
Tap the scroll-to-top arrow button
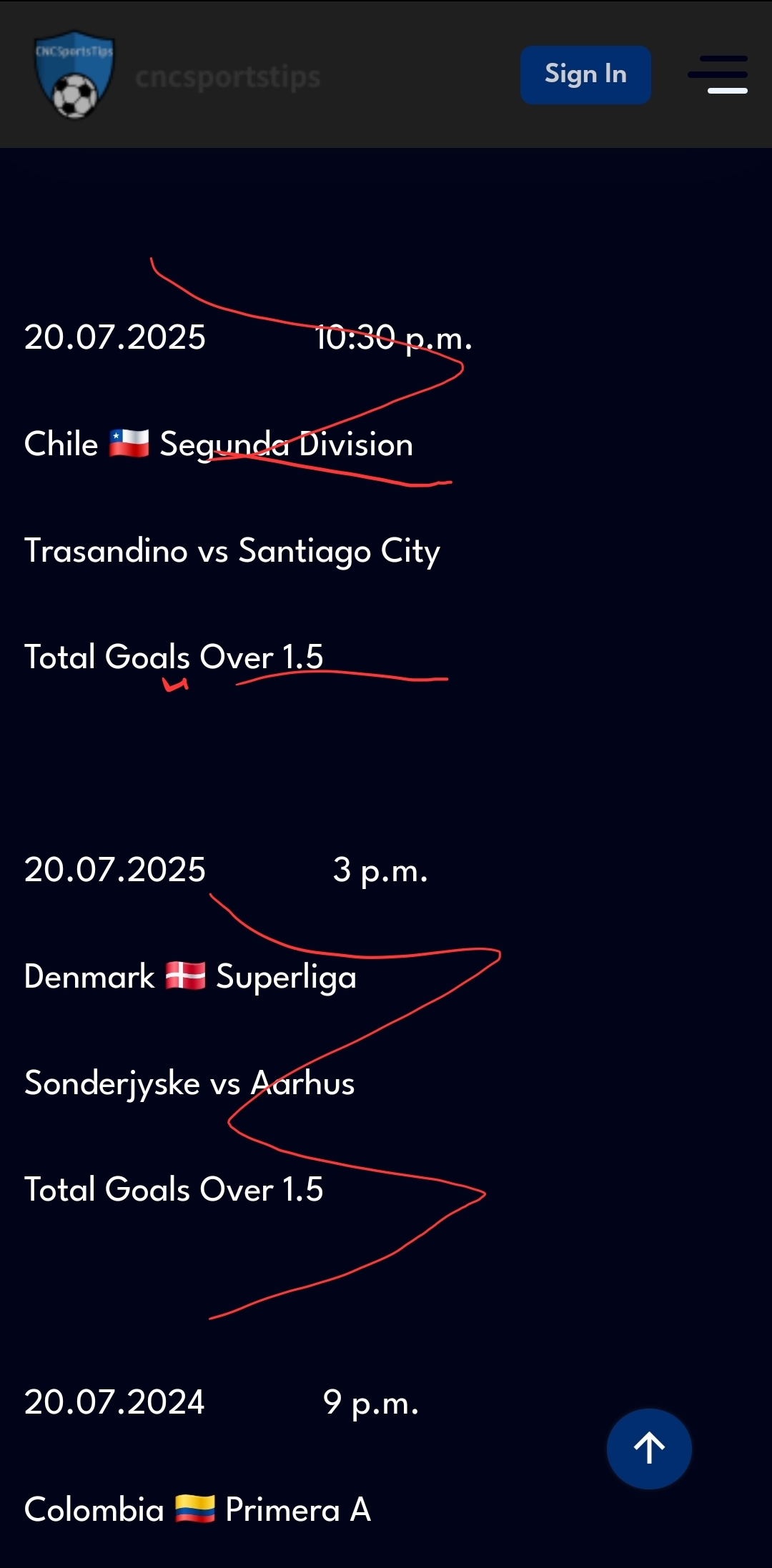point(649,1449)
